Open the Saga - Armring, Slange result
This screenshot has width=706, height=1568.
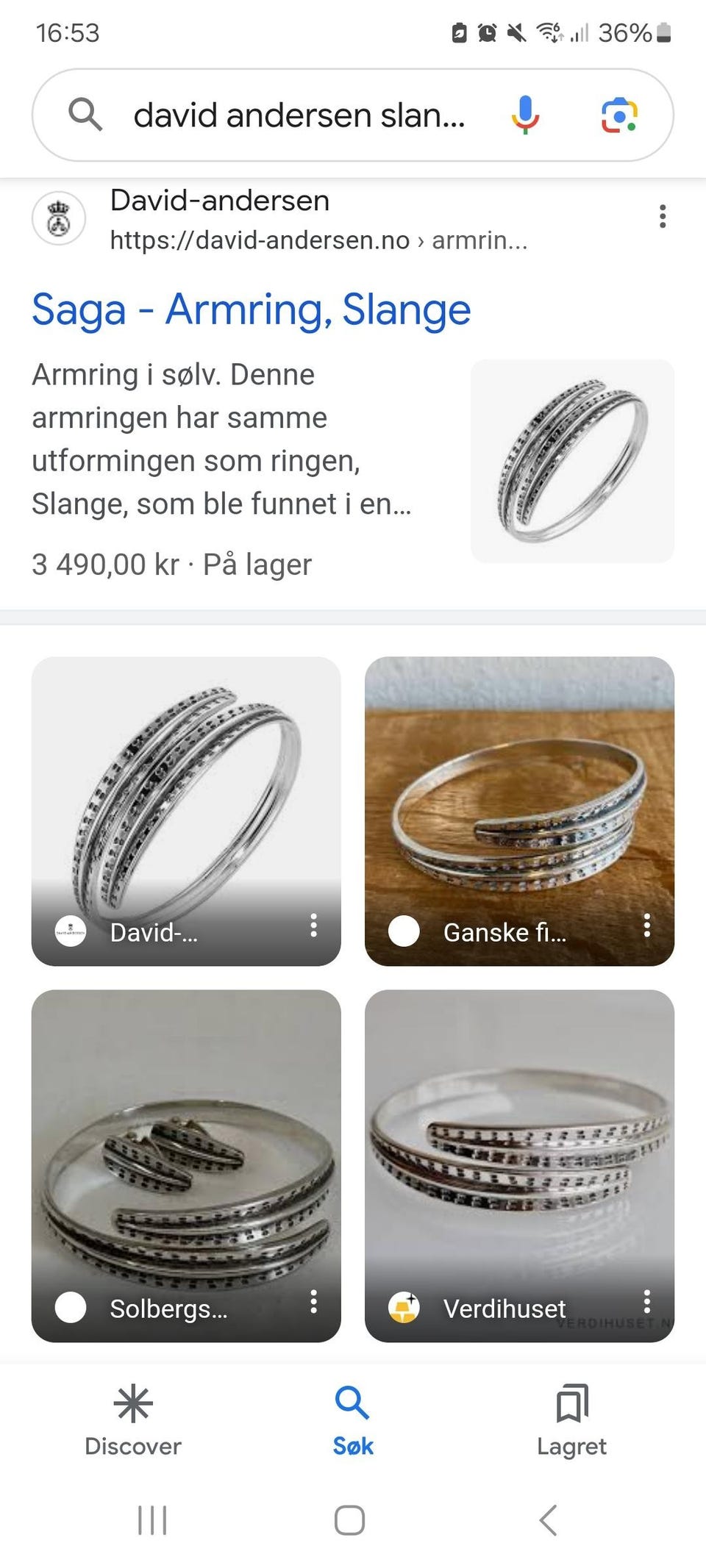coord(251,310)
